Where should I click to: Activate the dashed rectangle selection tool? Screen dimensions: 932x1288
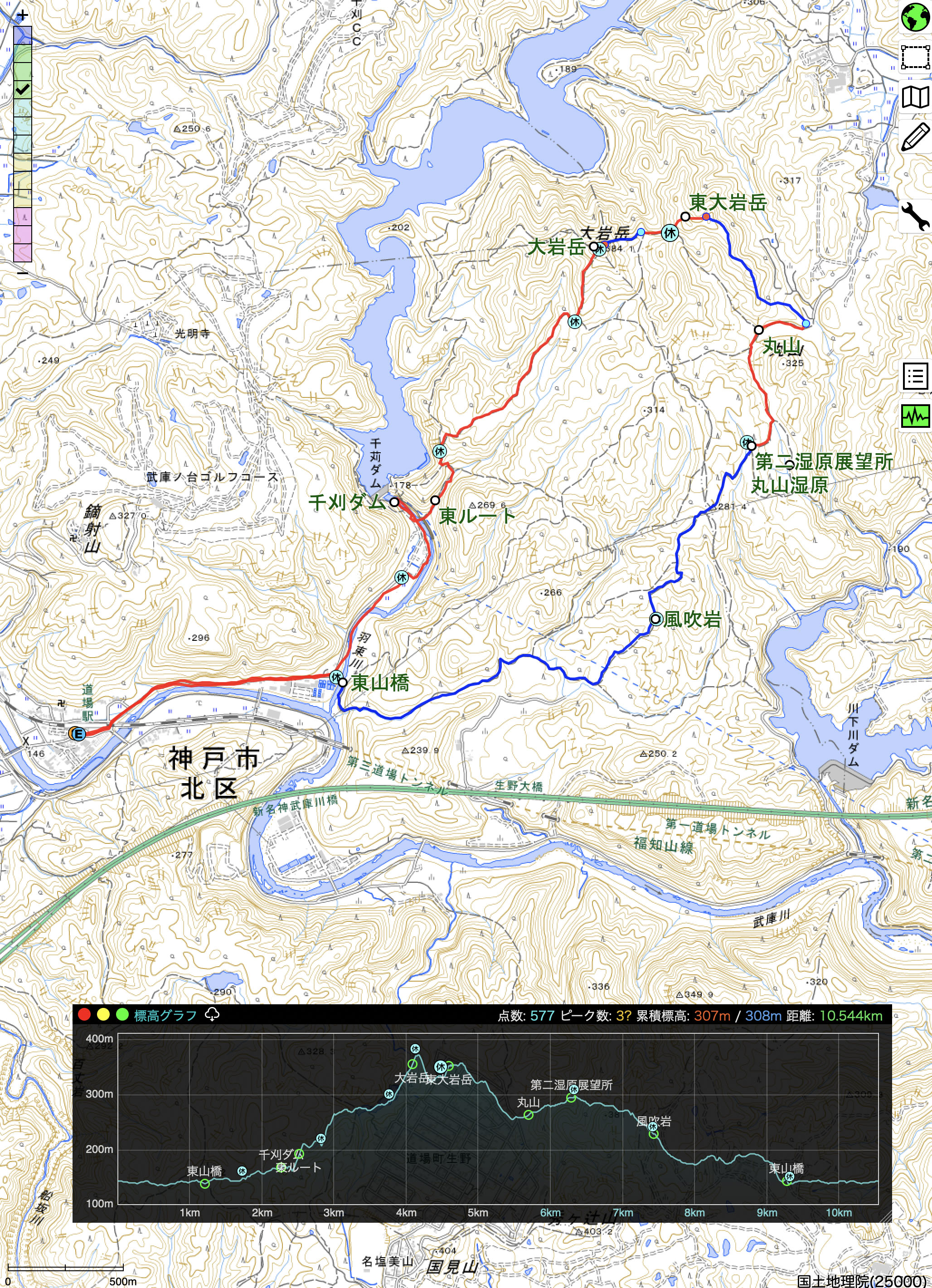(915, 58)
